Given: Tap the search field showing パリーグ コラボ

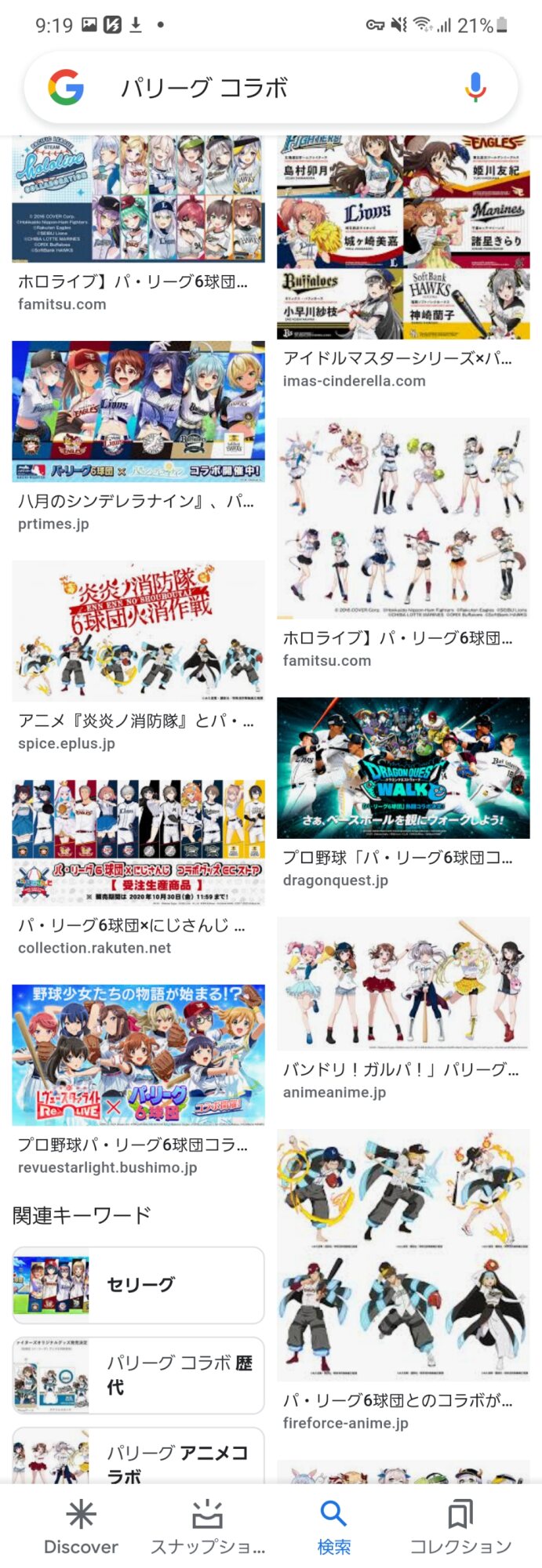Looking at the screenshot, I should (x=271, y=88).
